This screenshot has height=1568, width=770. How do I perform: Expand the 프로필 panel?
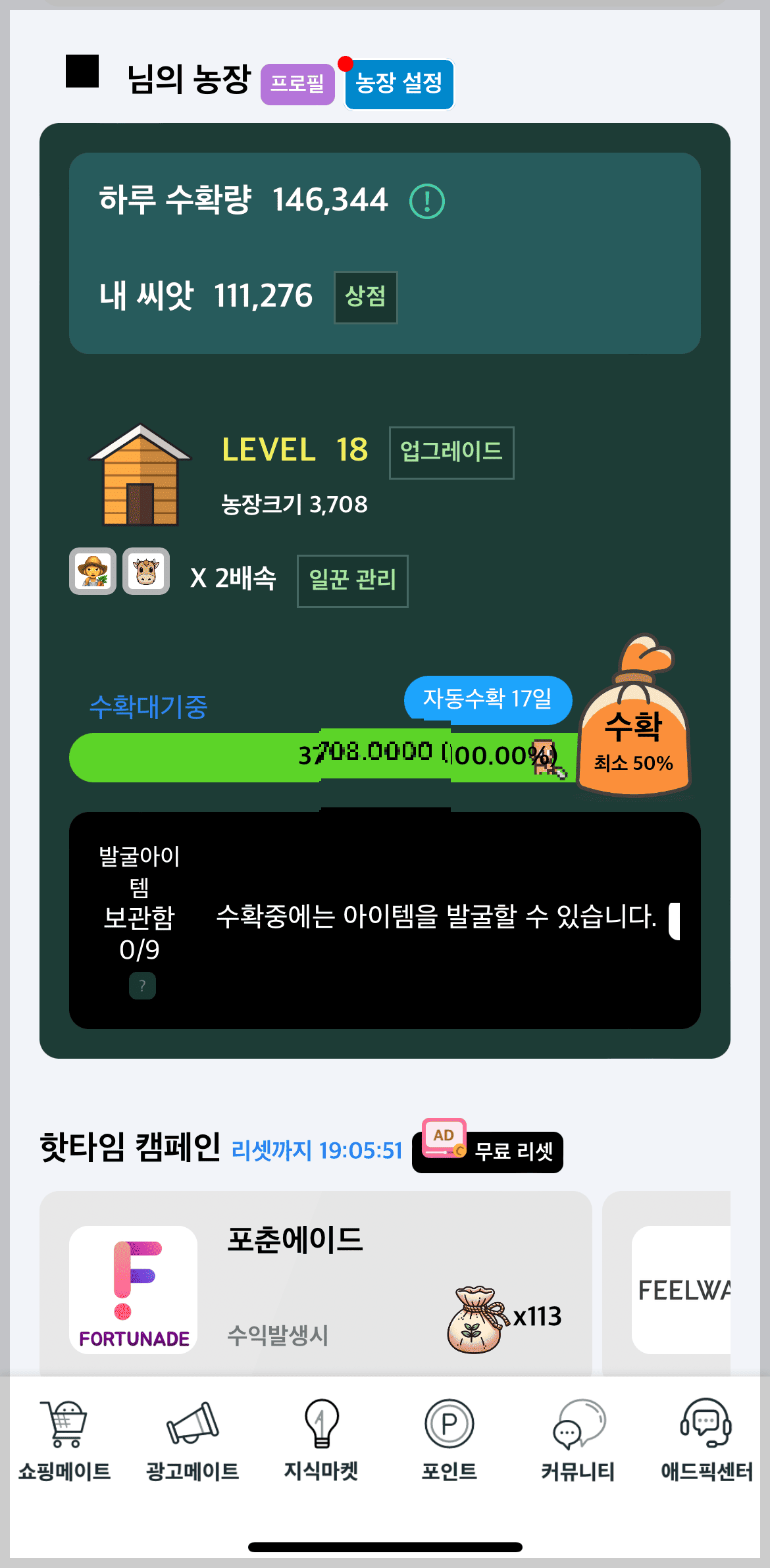click(297, 84)
